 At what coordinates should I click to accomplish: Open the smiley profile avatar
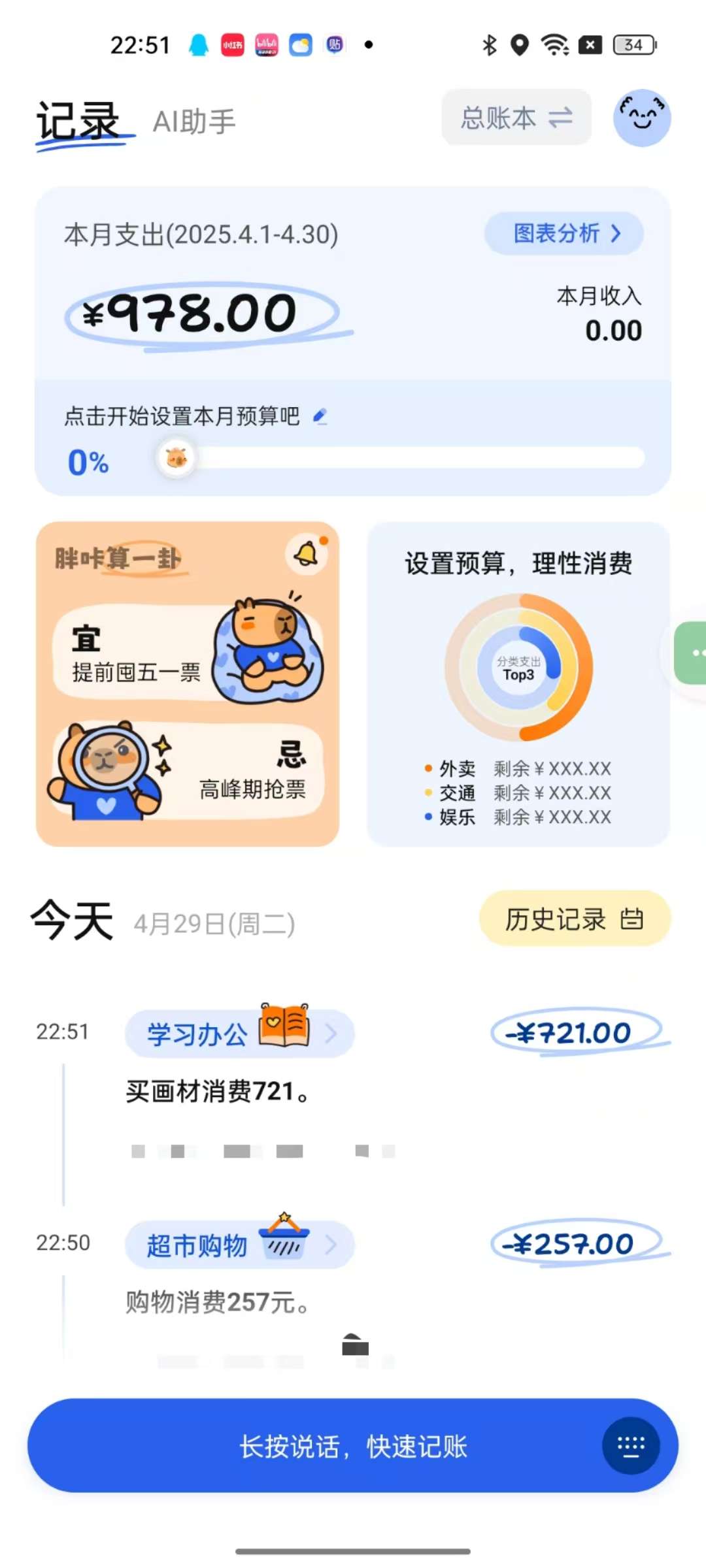point(641,118)
